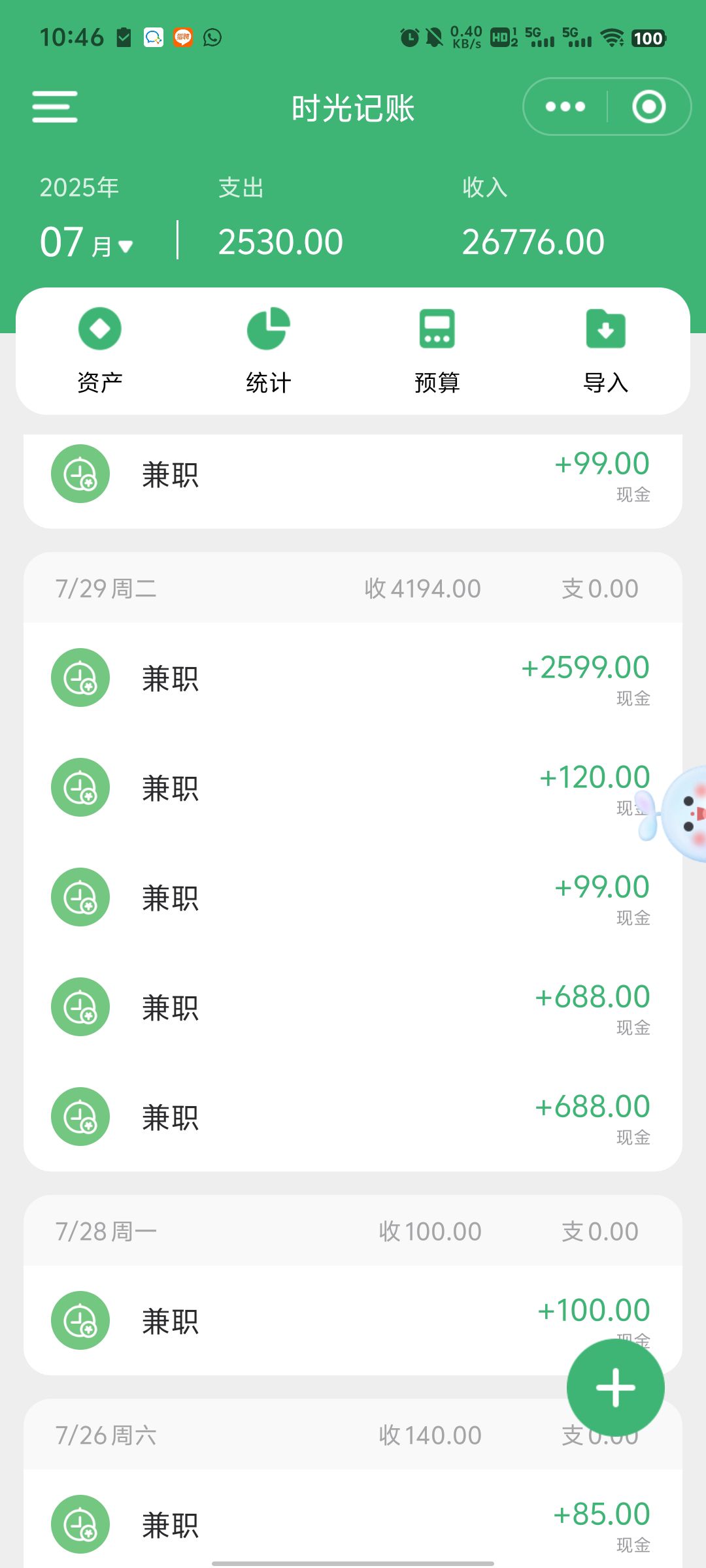Image resolution: width=706 pixels, height=1568 pixels.
Task: Open the mini program more options
Action: [x=565, y=106]
